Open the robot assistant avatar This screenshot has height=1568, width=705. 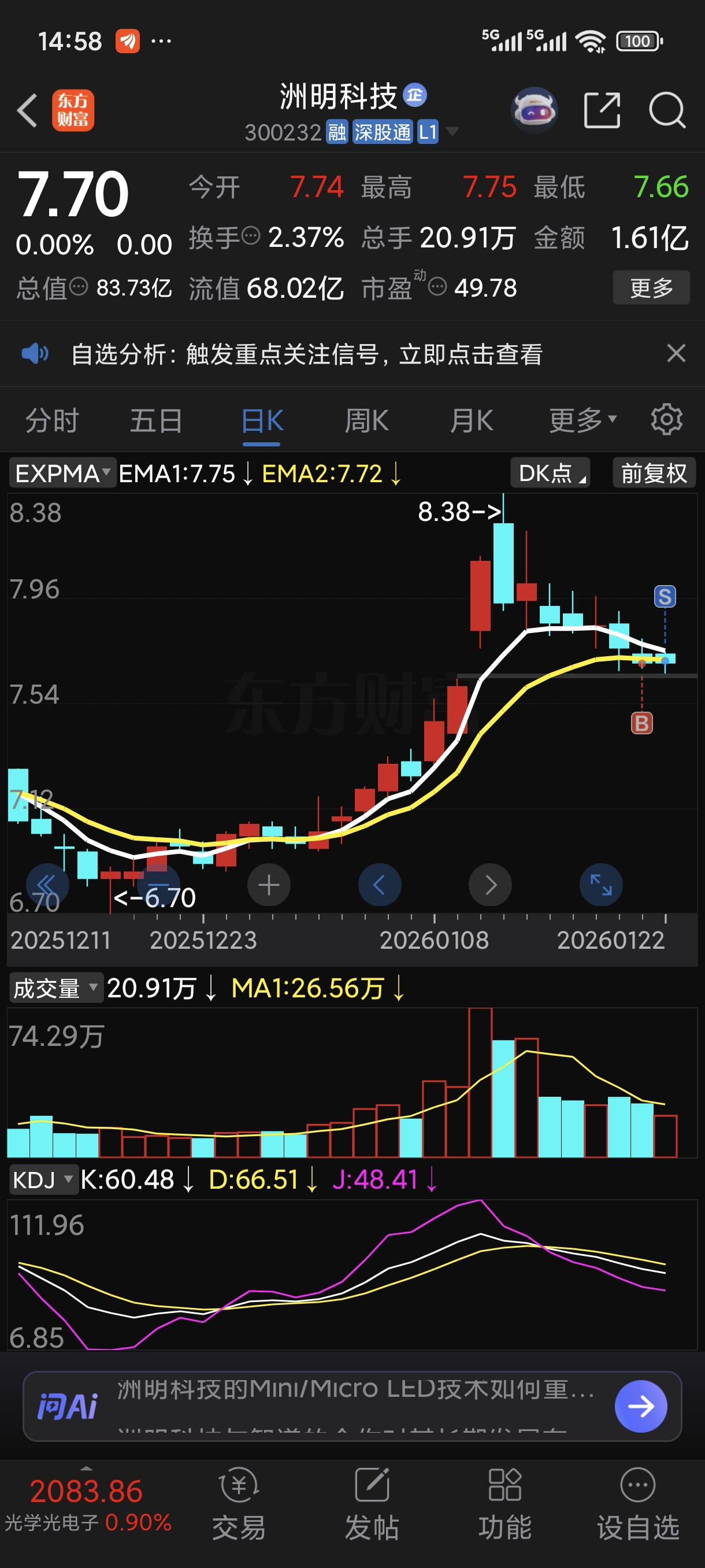click(x=534, y=111)
